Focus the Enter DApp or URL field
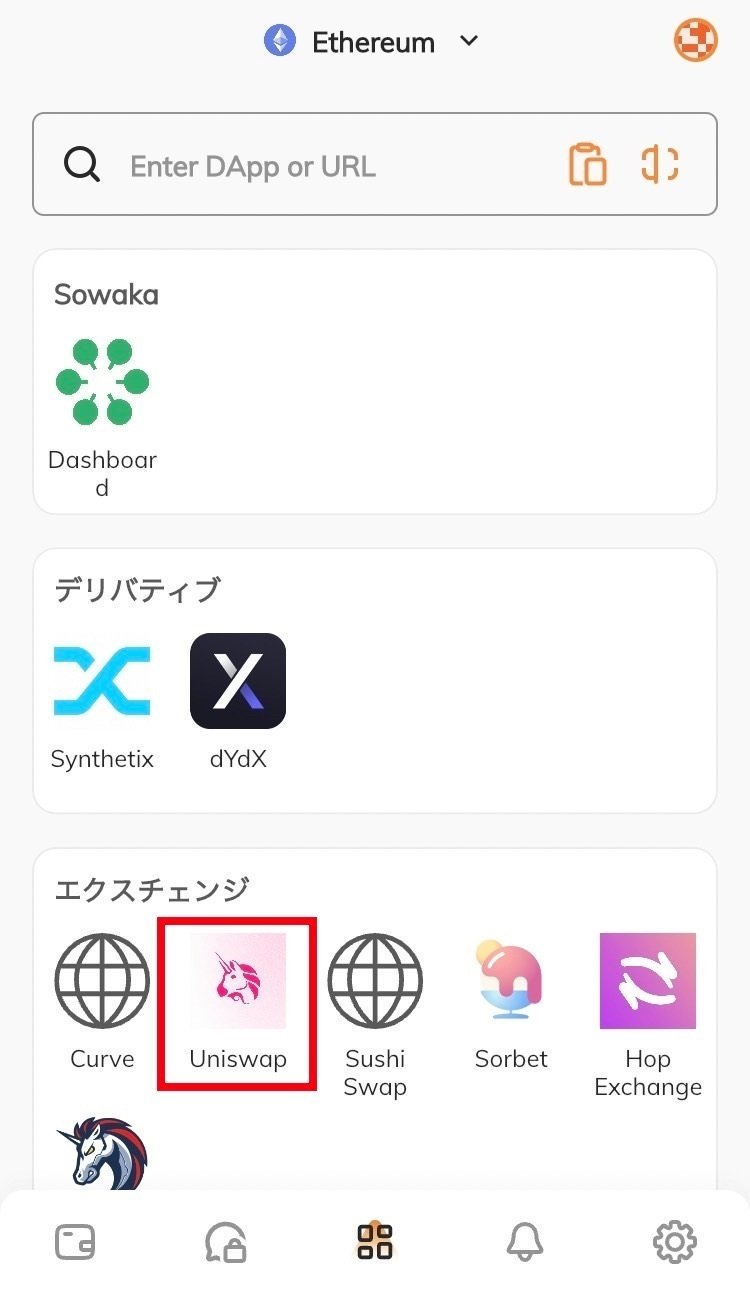 coord(340,165)
